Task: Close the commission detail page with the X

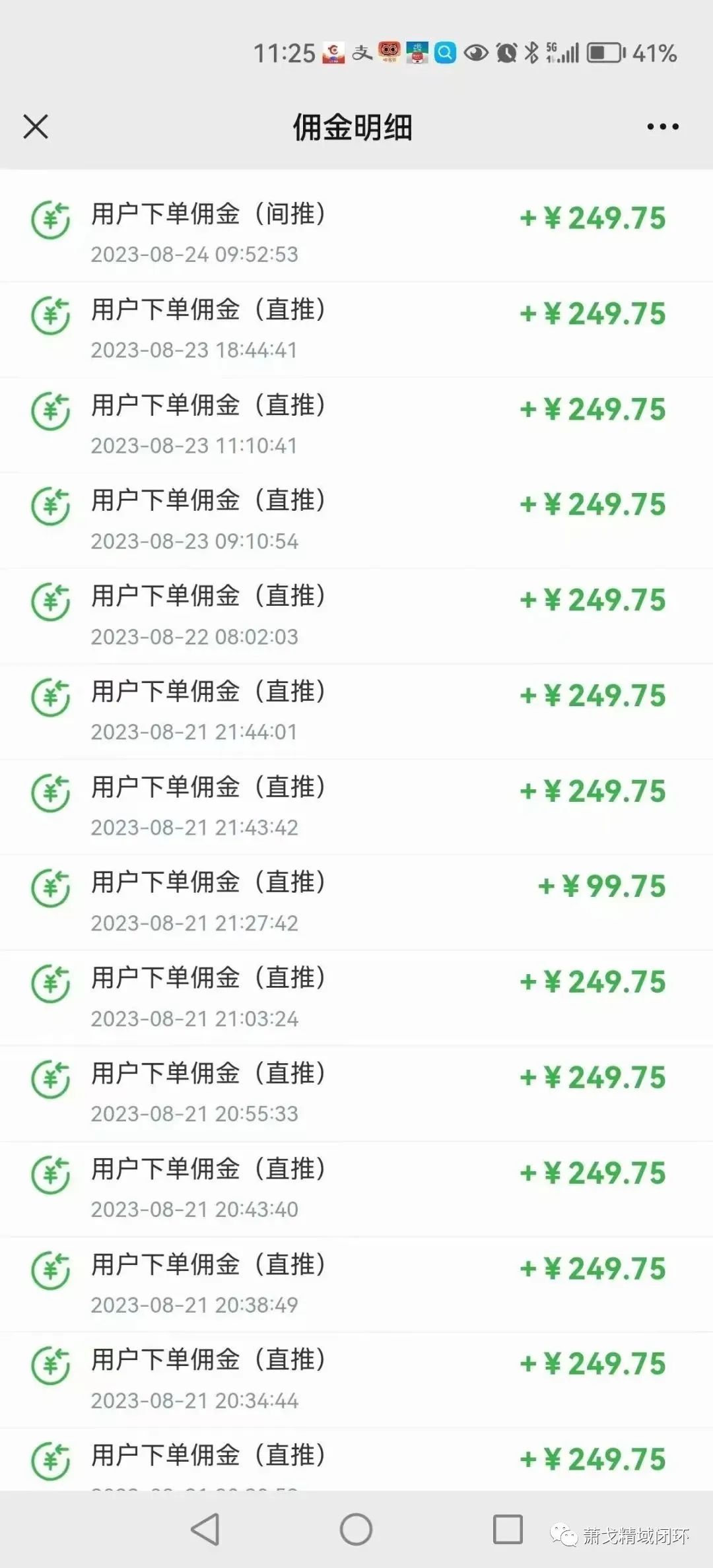Action: coord(36,127)
